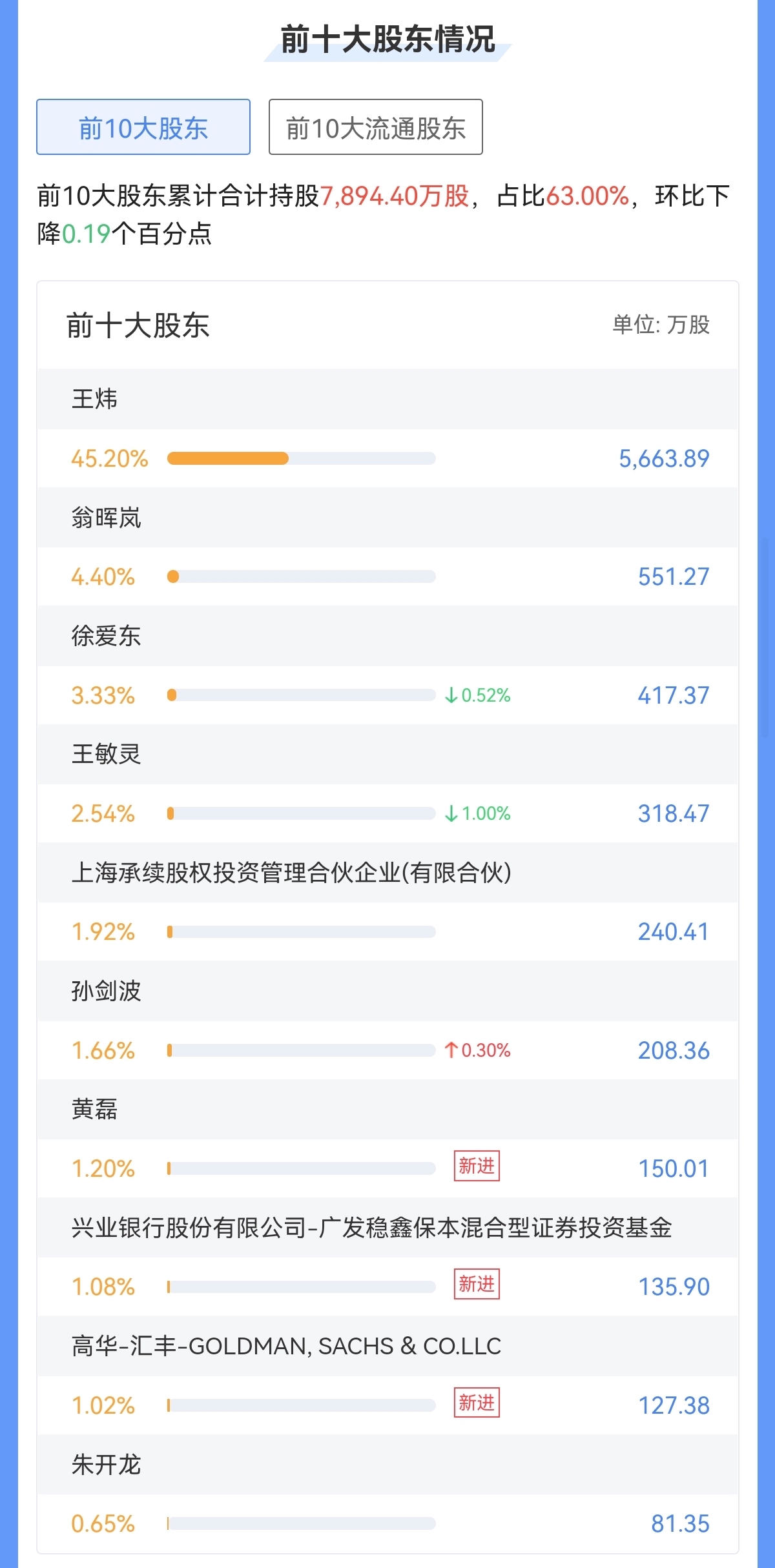Image resolution: width=775 pixels, height=1568 pixels.
Task: Switch to 前10大流通股东 tab
Action: pos(376,127)
